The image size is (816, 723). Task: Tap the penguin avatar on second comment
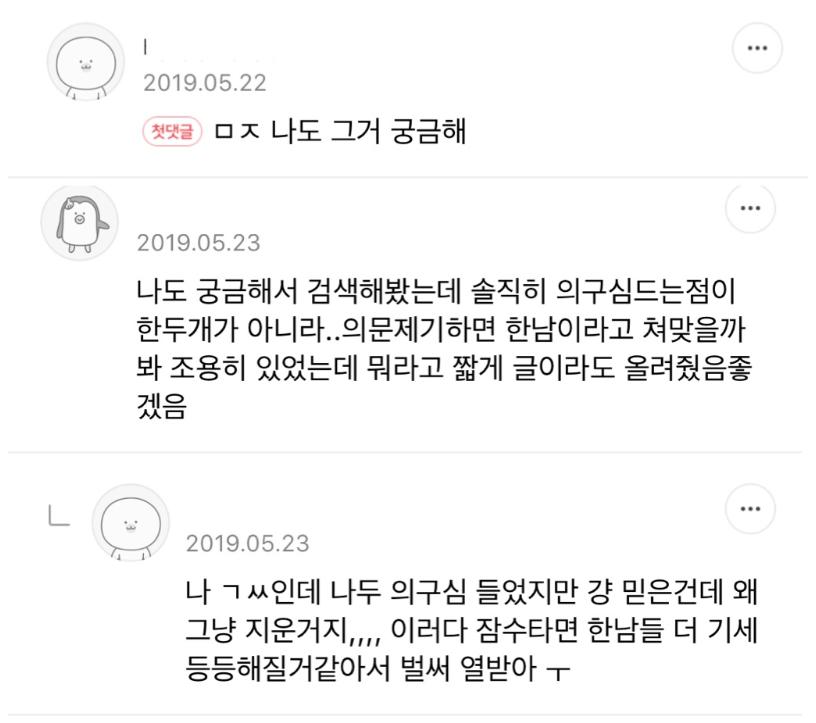[x=79, y=223]
